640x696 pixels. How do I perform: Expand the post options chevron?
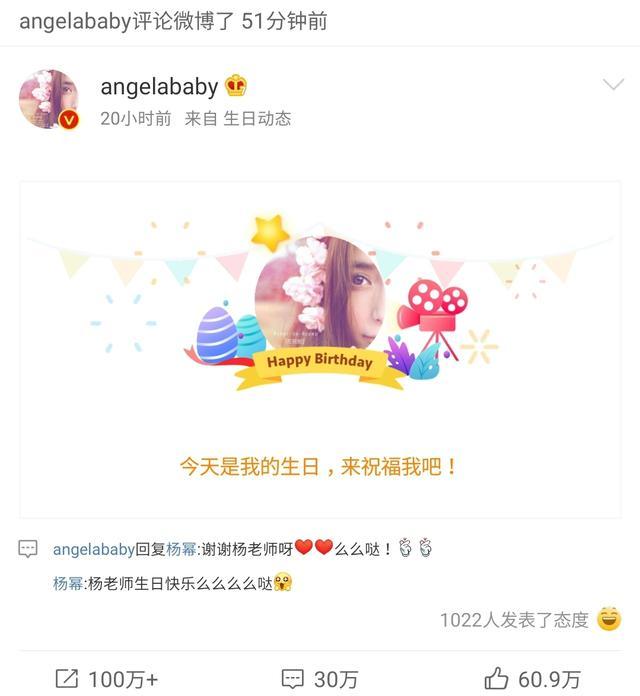point(612,86)
